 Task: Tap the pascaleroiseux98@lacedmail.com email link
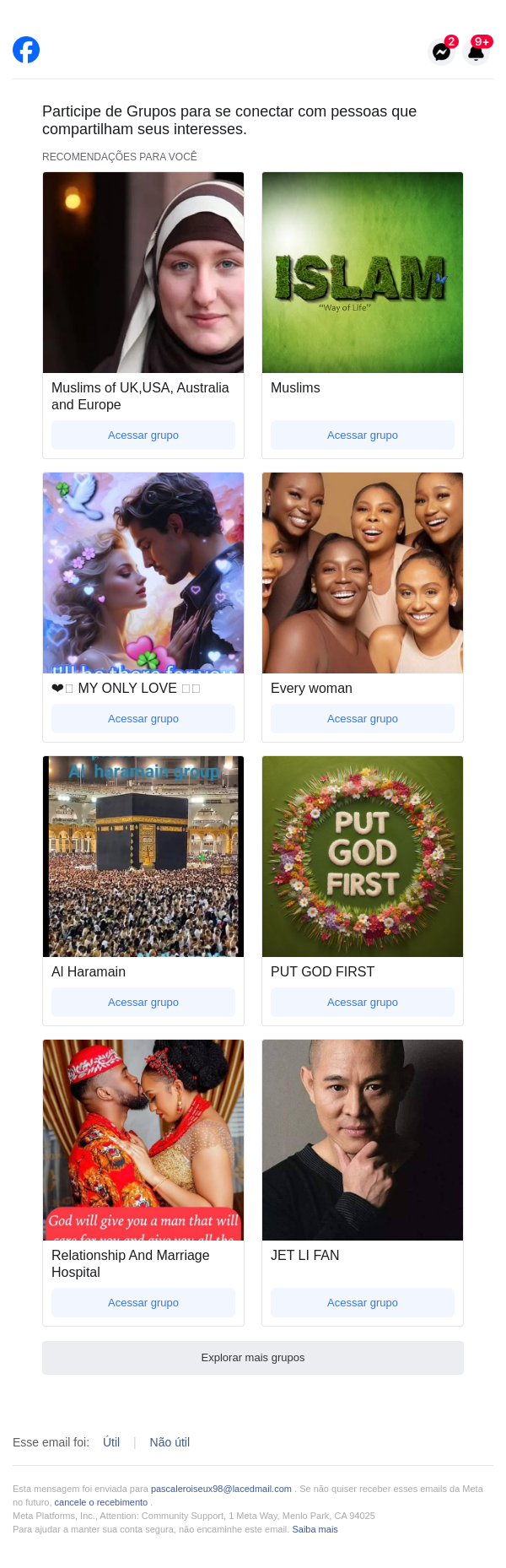point(221,1489)
